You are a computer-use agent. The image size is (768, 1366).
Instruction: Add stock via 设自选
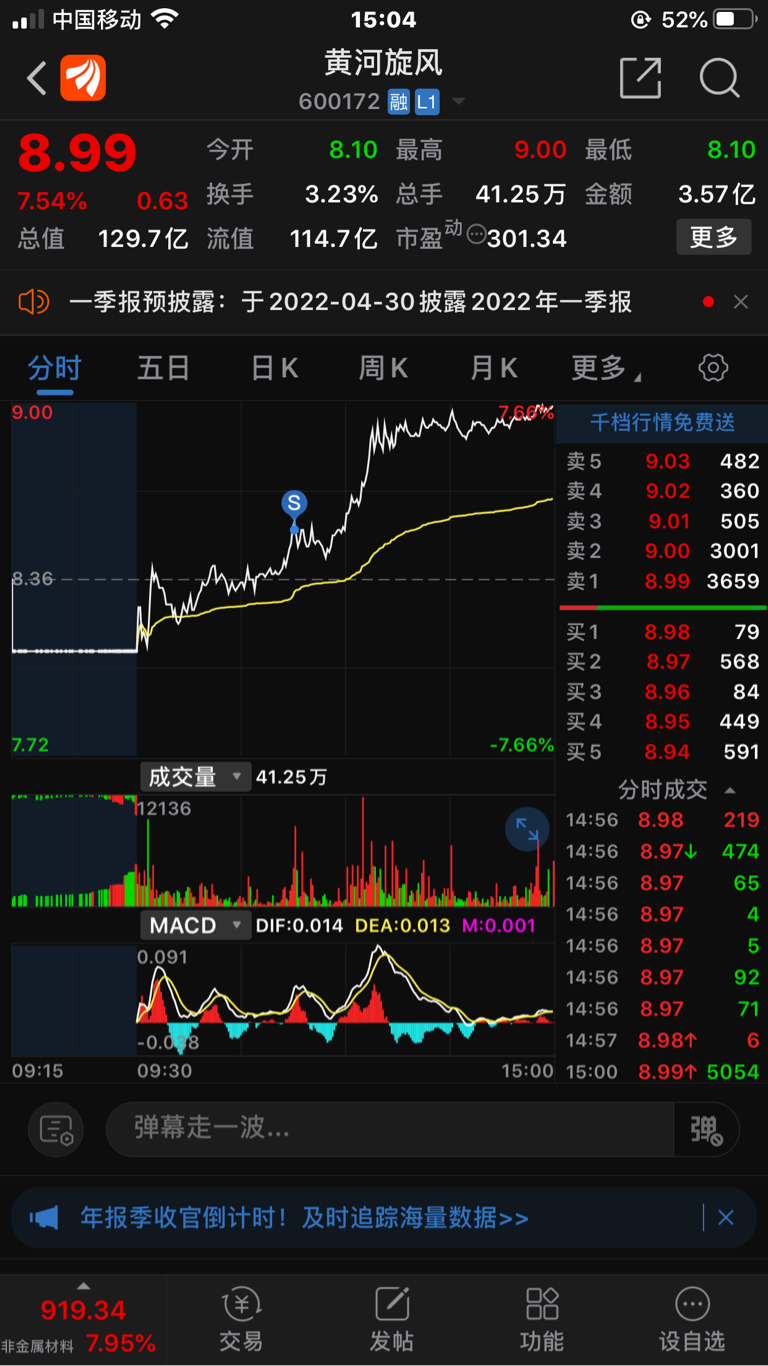tap(692, 1320)
